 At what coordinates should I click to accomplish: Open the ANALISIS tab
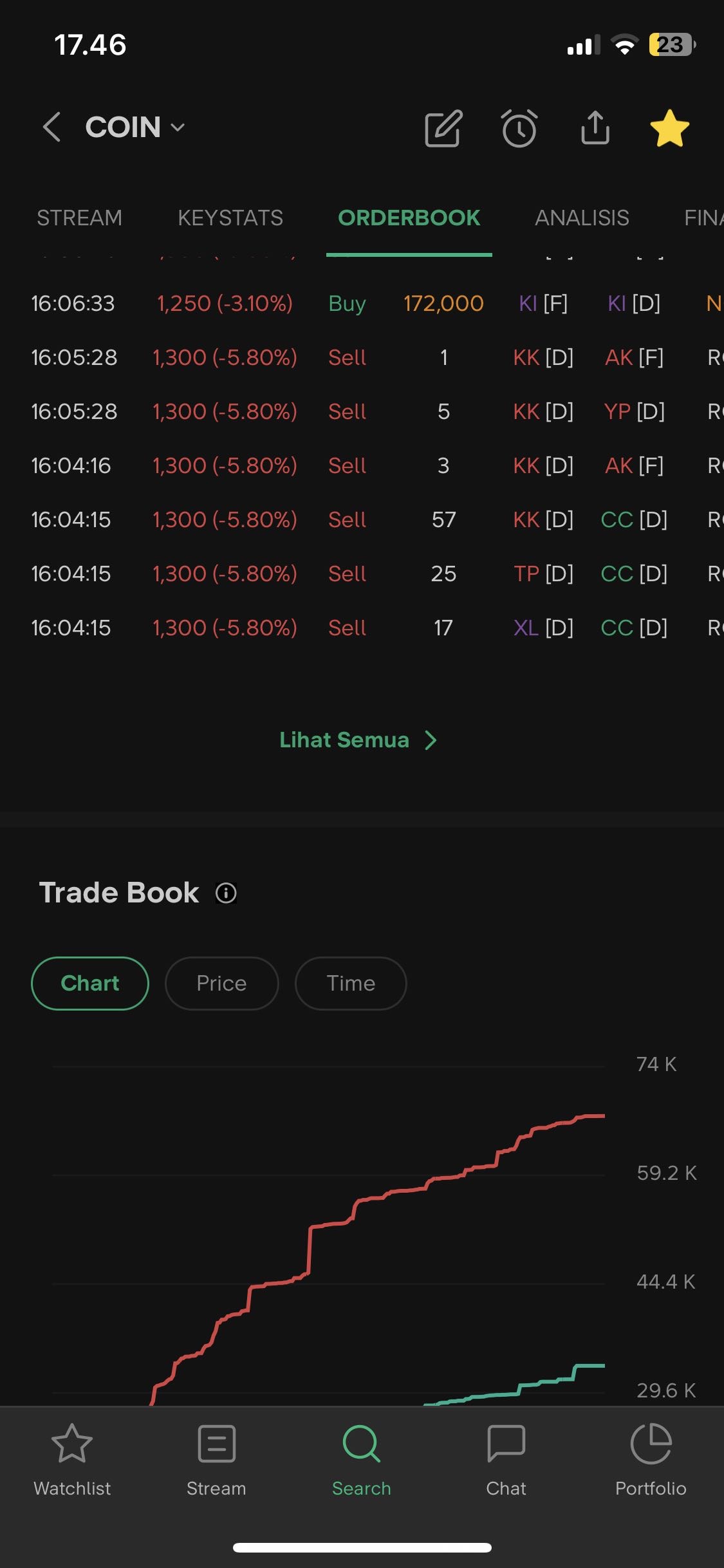coord(582,218)
